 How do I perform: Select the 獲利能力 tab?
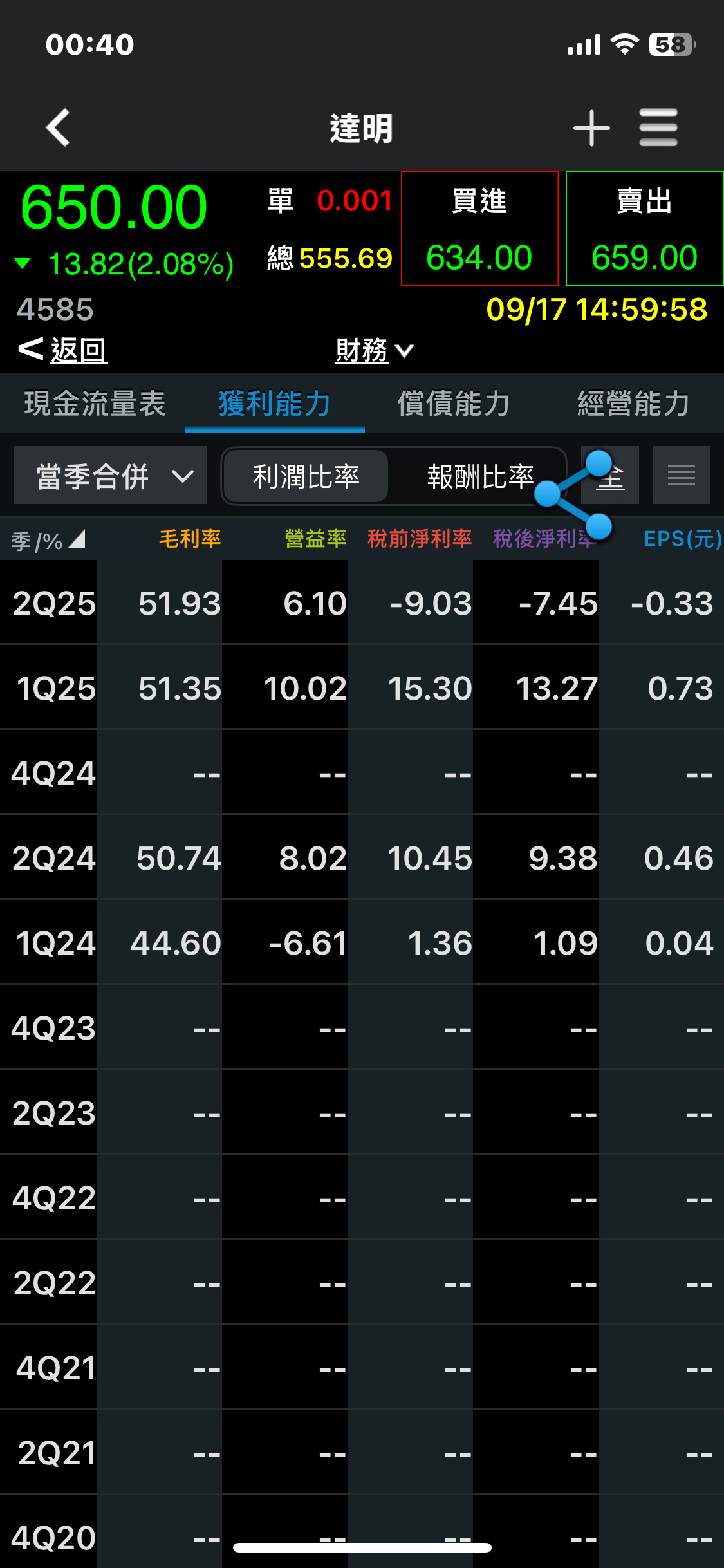coord(275,404)
